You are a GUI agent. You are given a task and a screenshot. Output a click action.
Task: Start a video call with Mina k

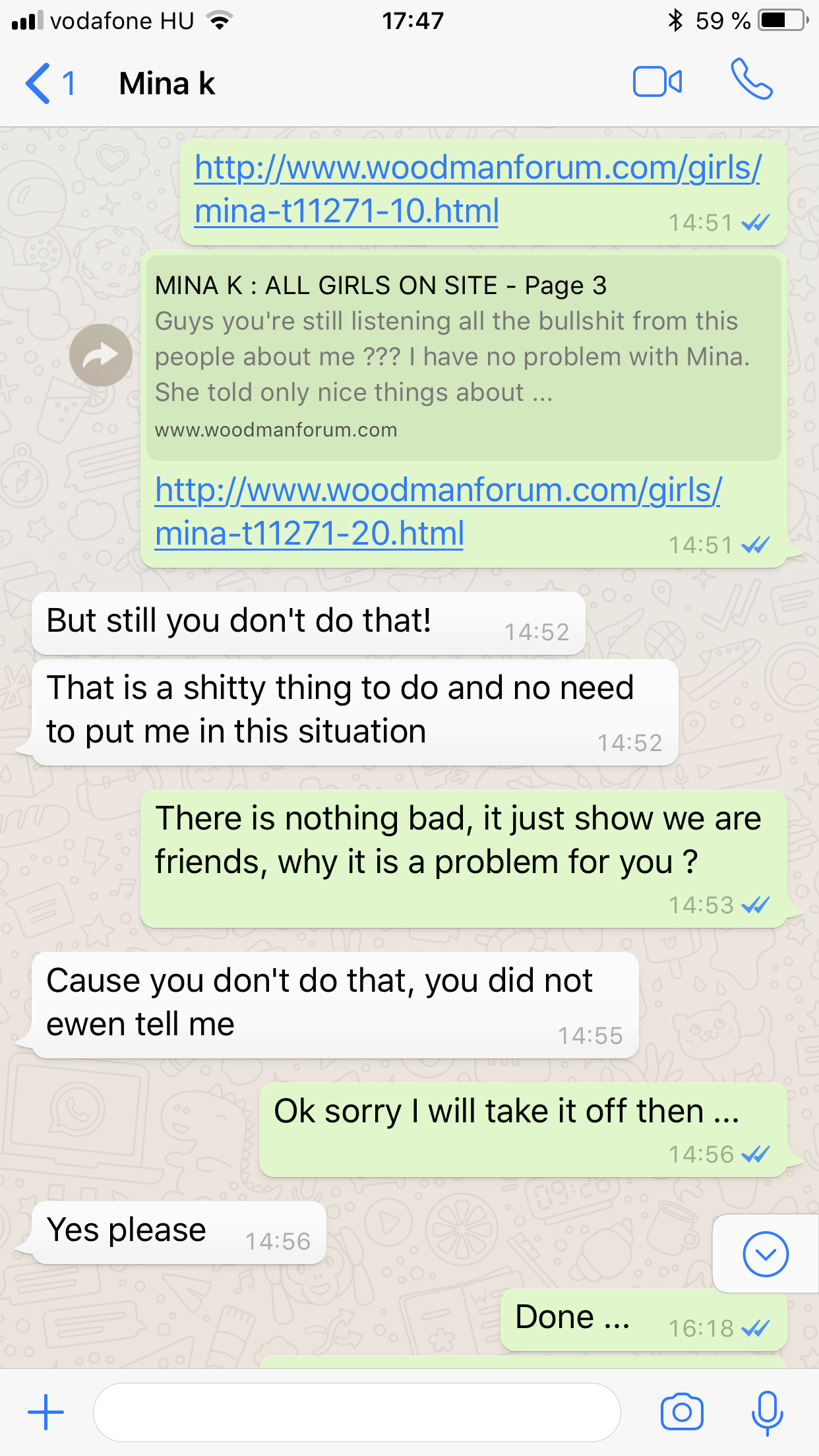point(657,82)
